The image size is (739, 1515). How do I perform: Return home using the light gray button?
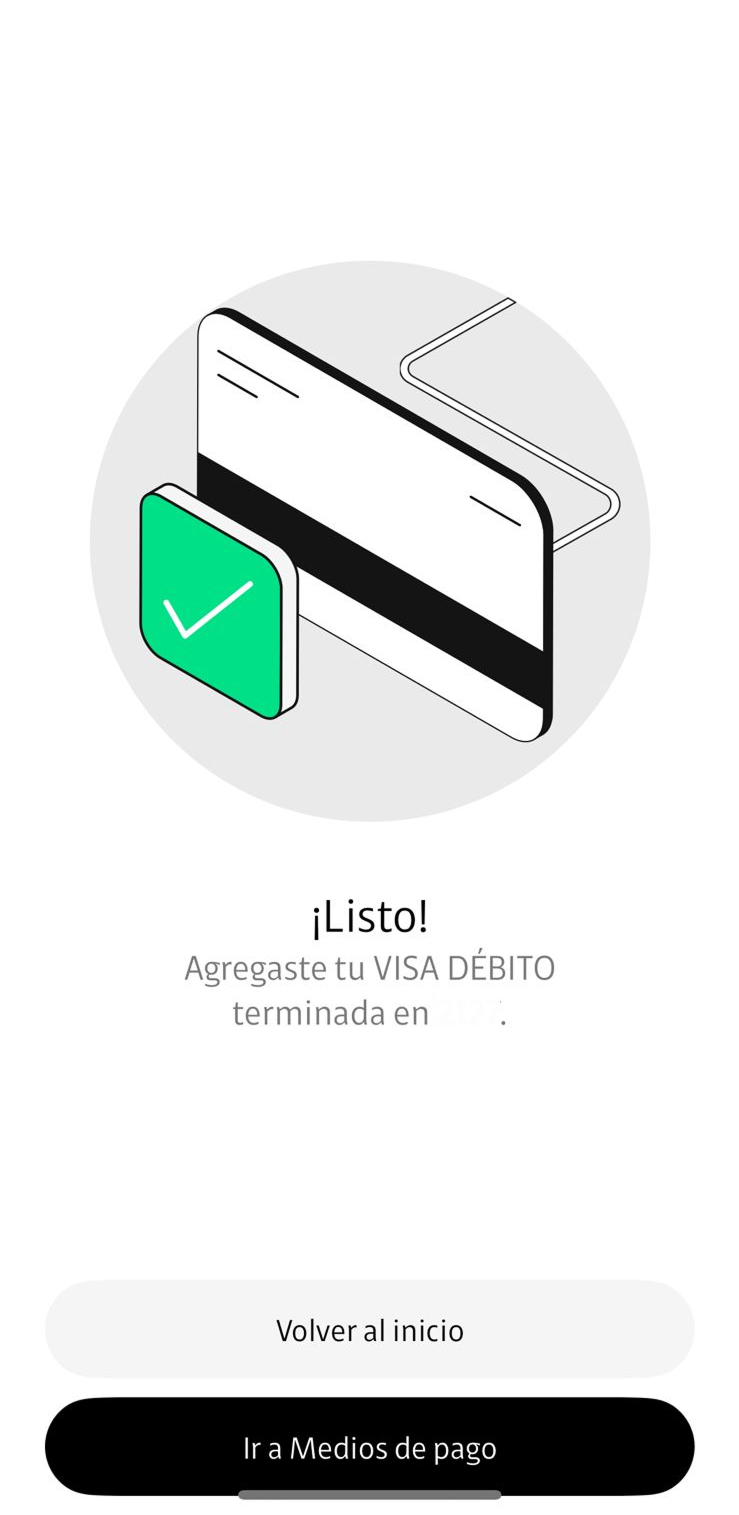tap(370, 1330)
